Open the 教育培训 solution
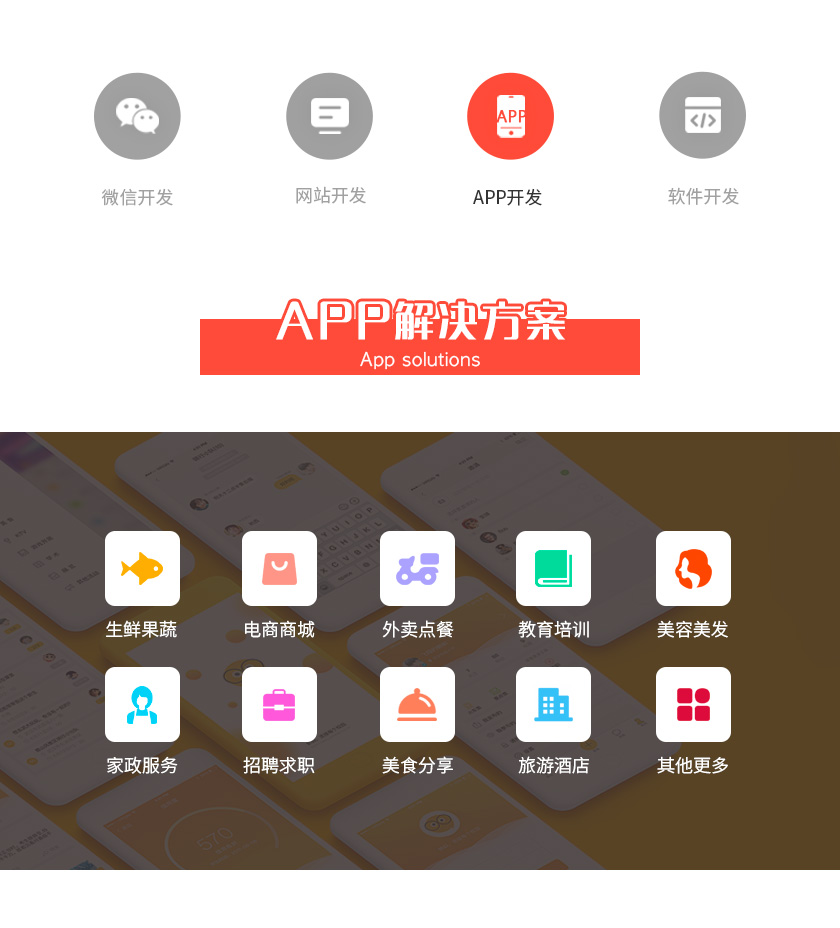This screenshot has height=928, width=840. [x=553, y=568]
